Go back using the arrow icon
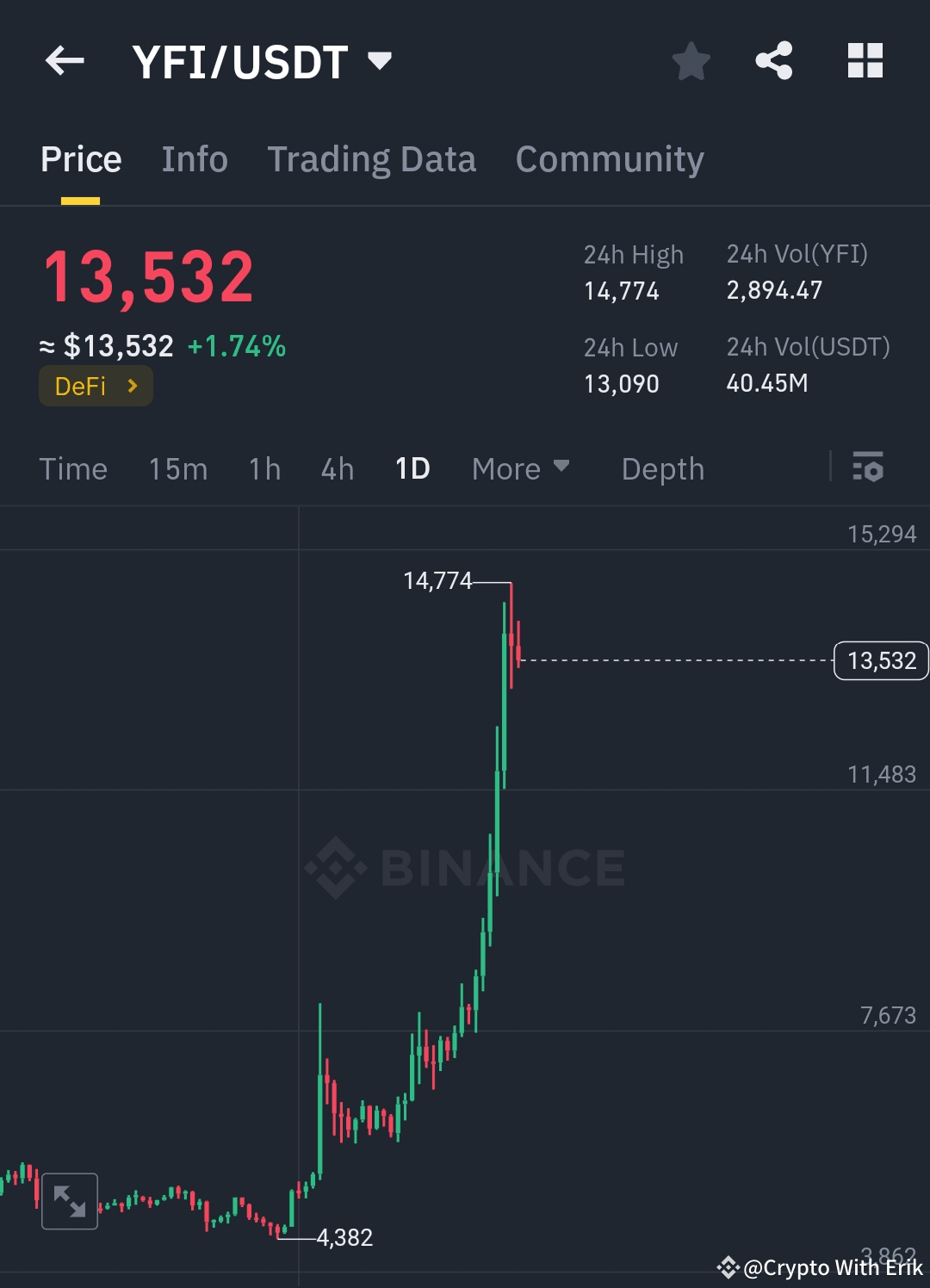Viewport: 930px width, 1288px height. (x=65, y=61)
